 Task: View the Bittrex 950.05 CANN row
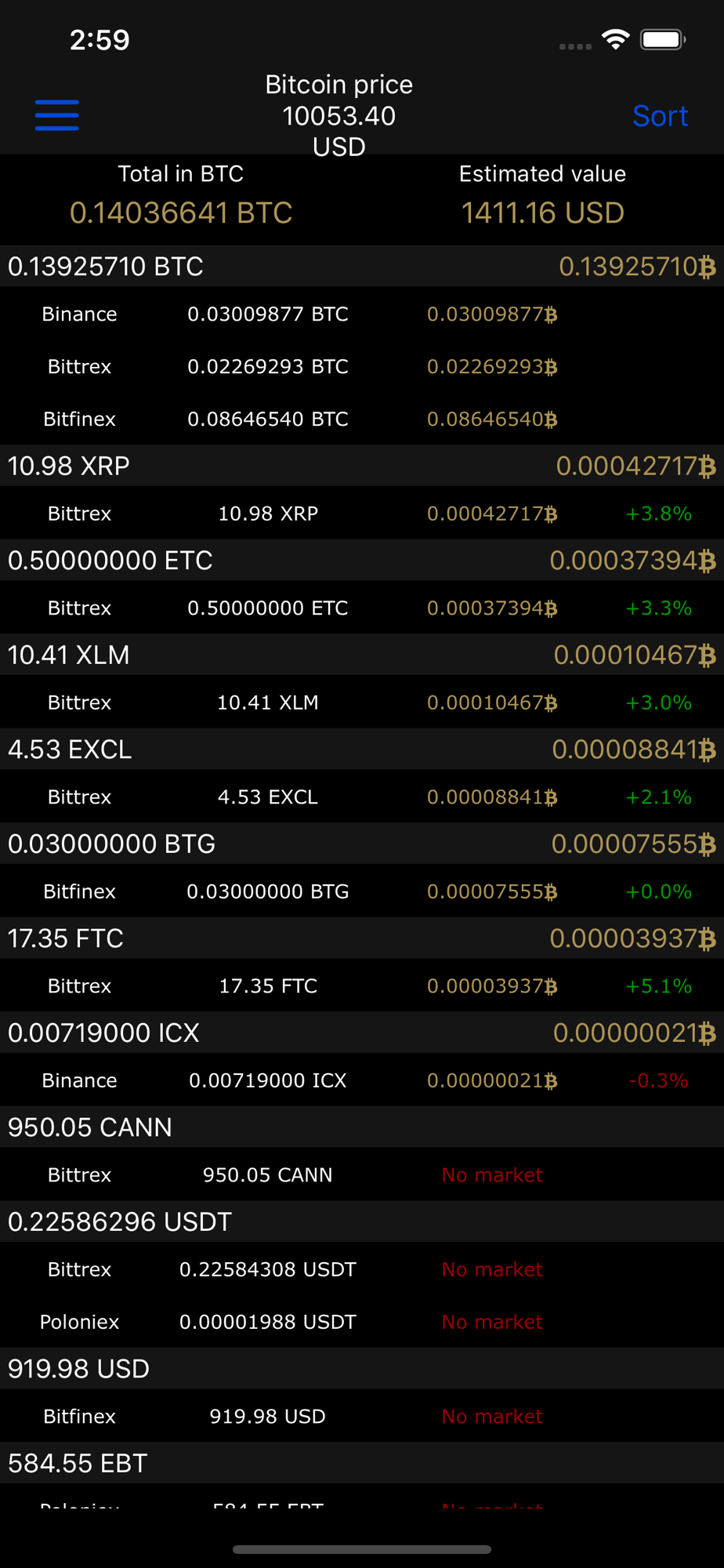point(362,1174)
